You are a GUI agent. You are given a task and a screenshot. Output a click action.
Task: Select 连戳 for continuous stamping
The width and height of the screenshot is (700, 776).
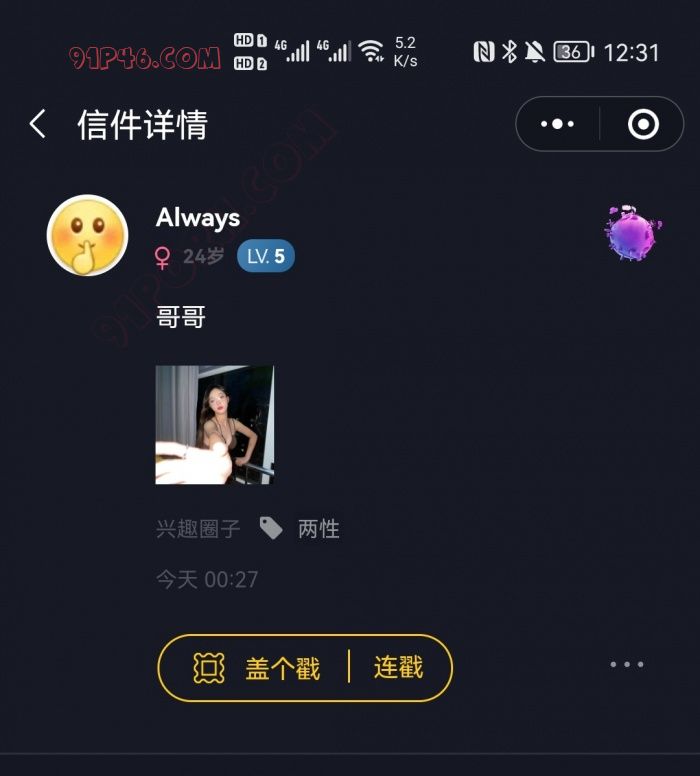click(399, 667)
